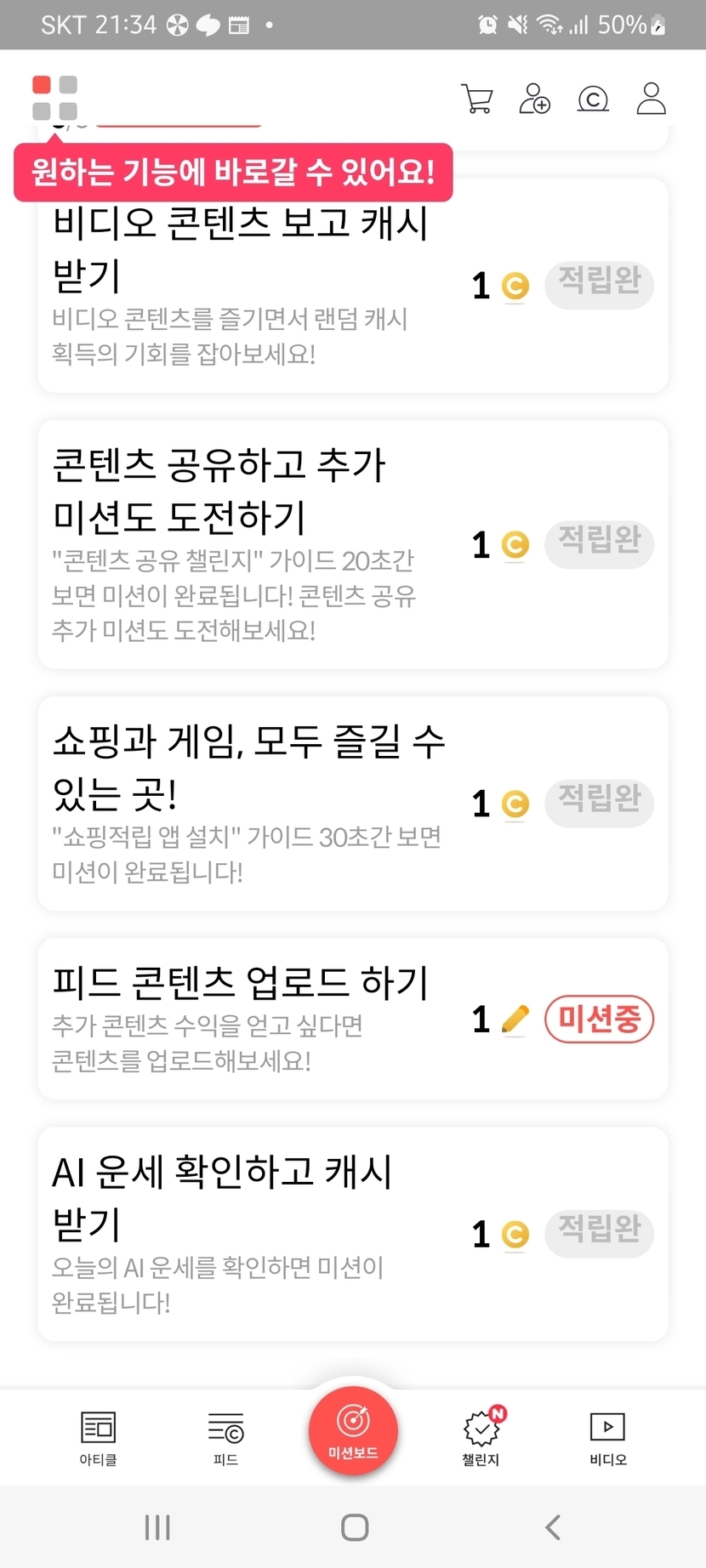Open the 쇼핑과 게임, 모두 즐길 수 있는 곳 mission

point(247,804)
